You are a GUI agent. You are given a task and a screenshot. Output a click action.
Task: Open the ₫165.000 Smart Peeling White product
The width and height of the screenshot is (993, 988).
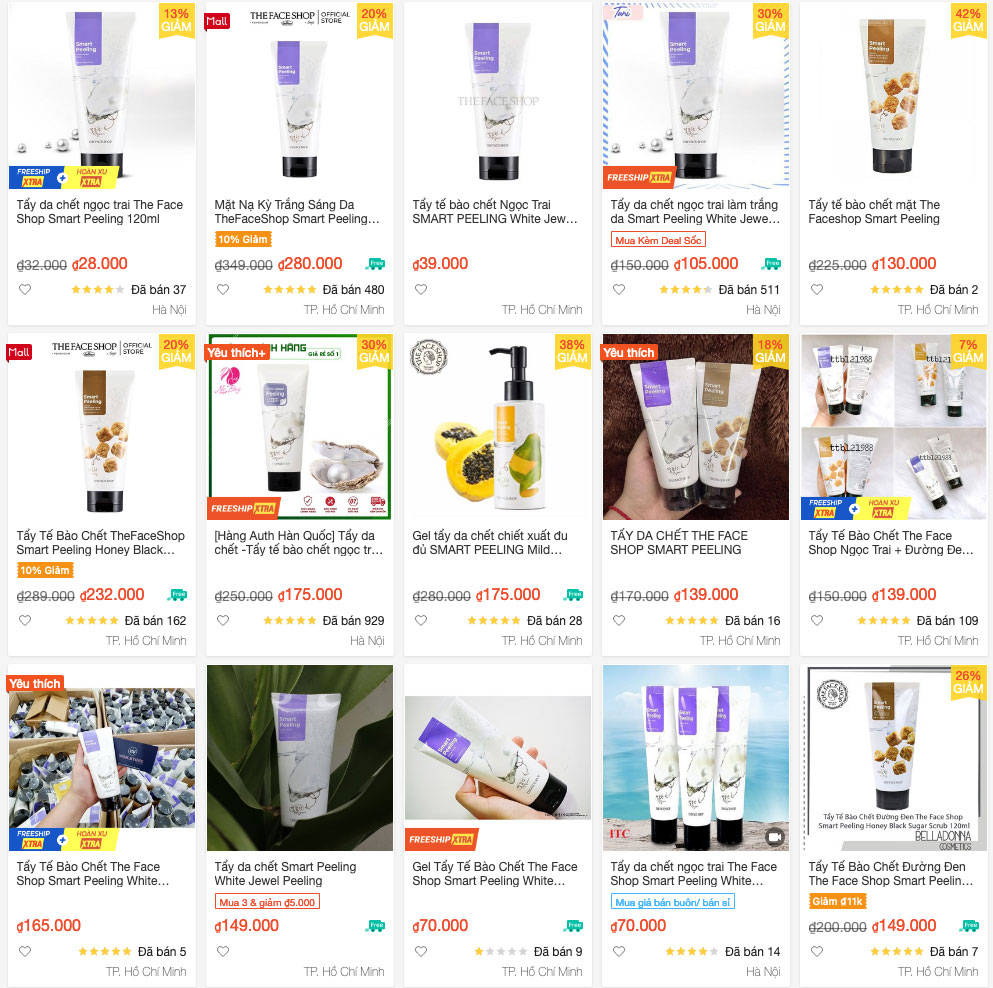(100, 873)
